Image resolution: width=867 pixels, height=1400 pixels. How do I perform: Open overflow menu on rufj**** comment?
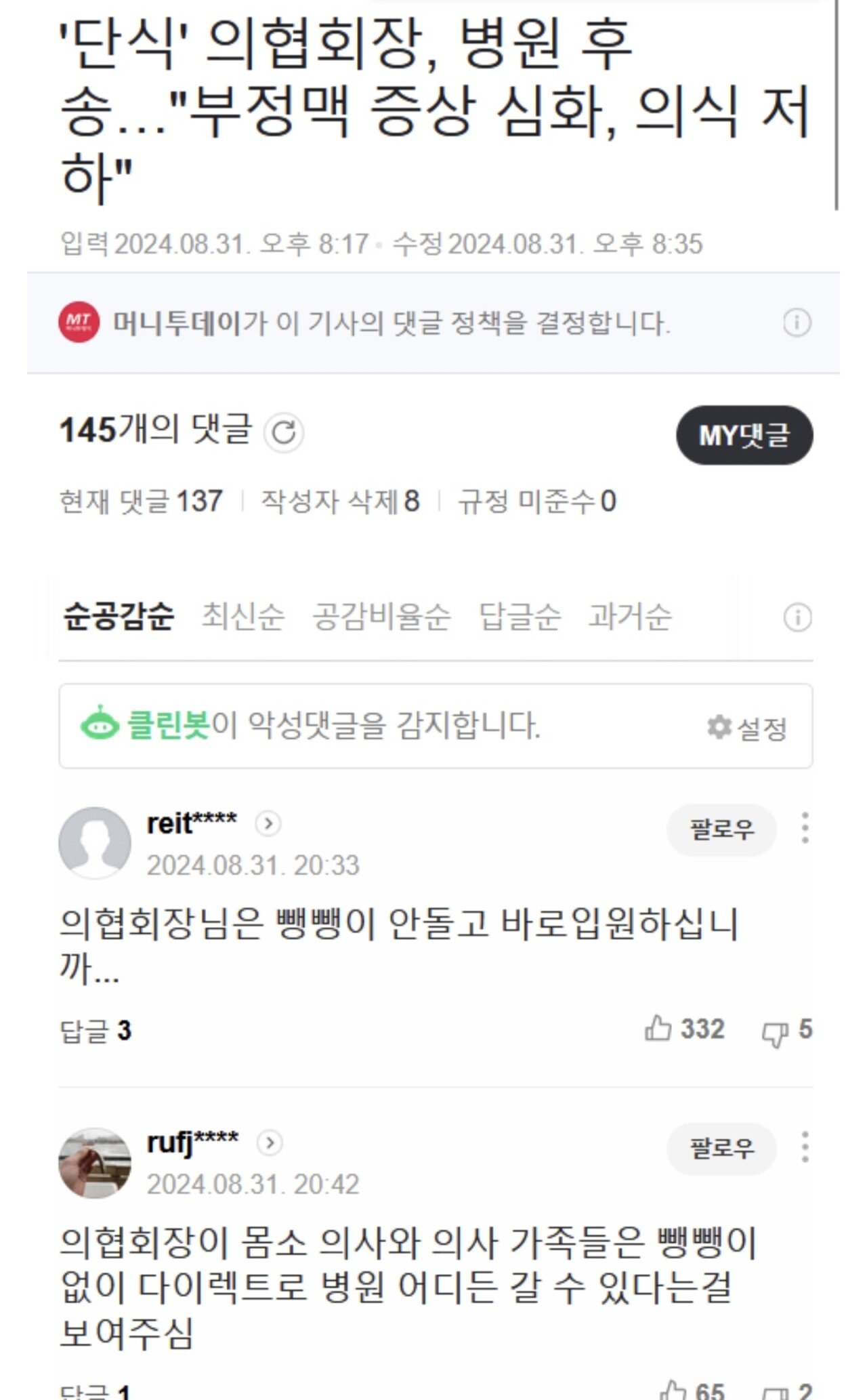pyautogui.click(x=805, y=1147)
